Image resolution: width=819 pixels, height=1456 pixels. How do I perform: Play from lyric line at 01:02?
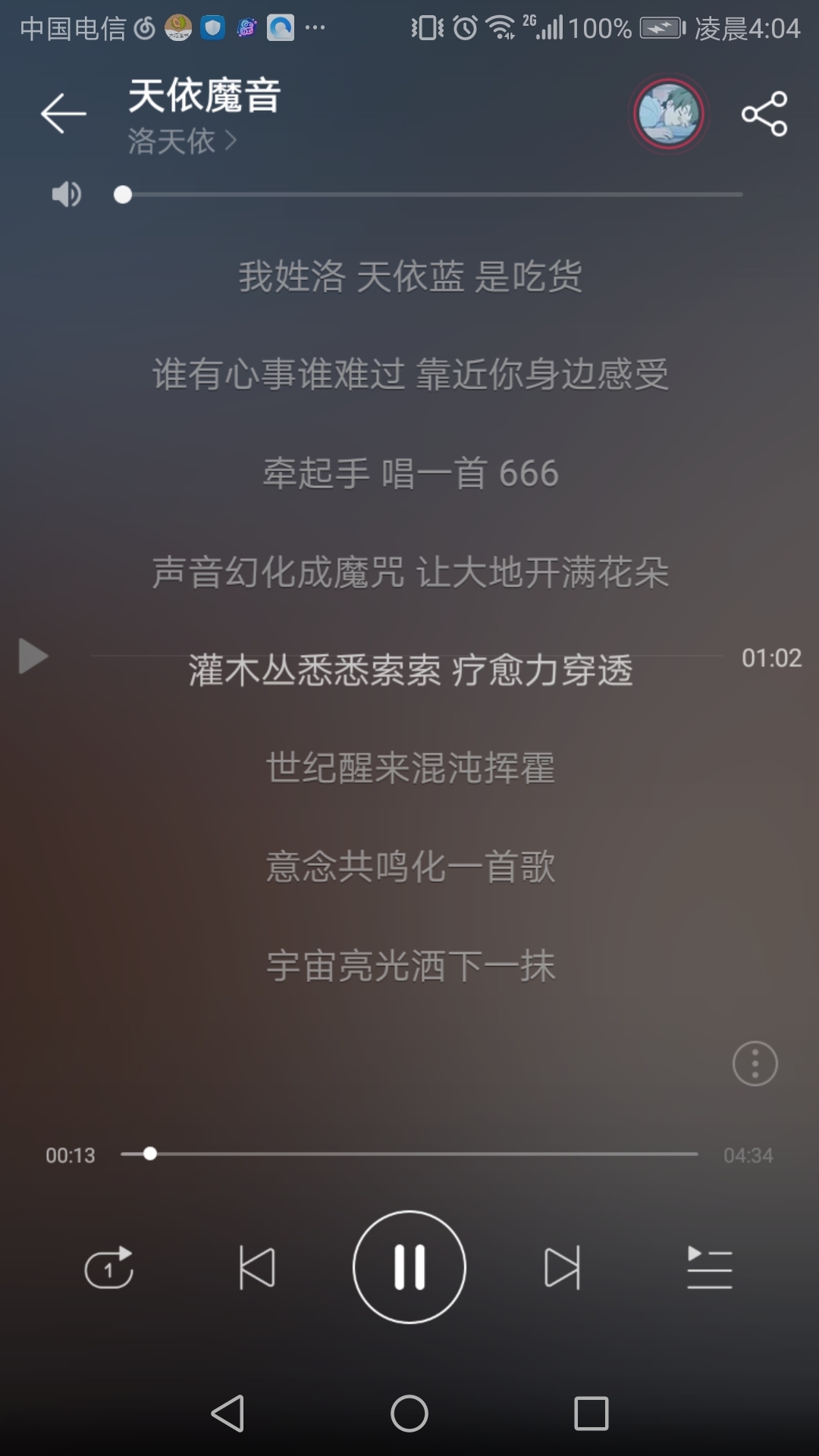33,657
